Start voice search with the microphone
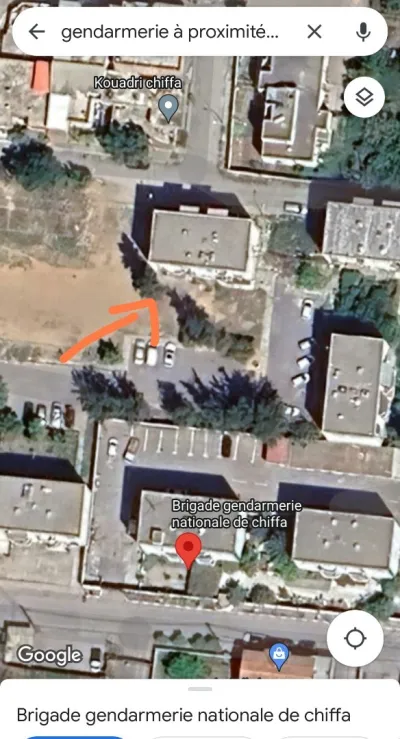Image resolution: width=400 pixels, height=739 pixels. click(363, 32)
